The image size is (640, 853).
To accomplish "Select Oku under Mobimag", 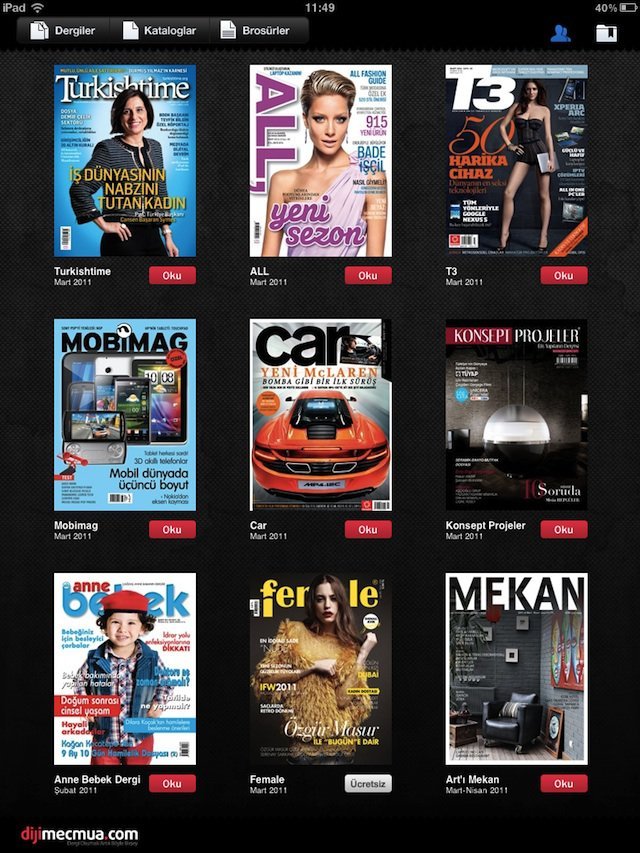I will [x=172, y=530].
